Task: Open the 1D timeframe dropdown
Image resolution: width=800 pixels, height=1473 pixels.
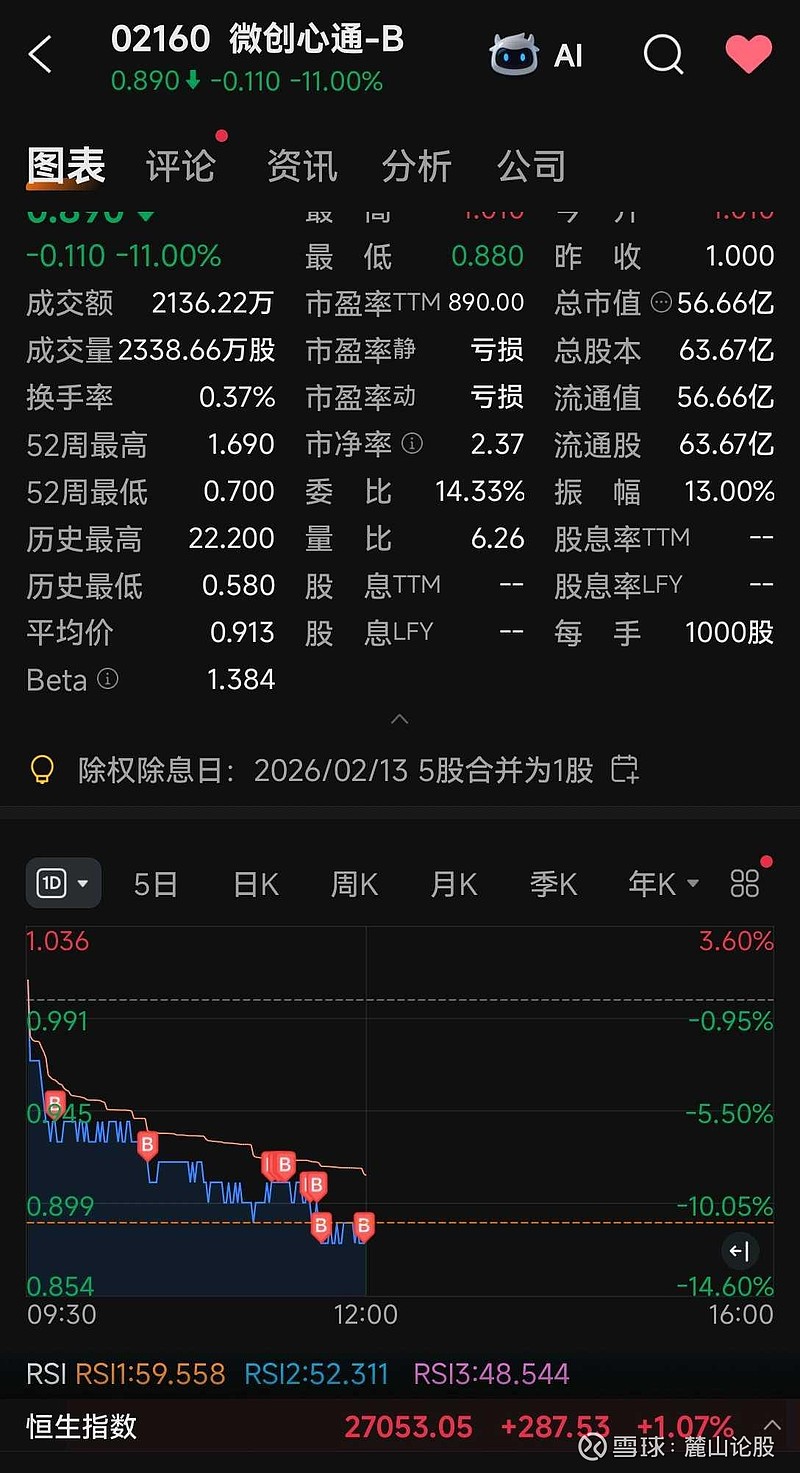Action: 63,883
